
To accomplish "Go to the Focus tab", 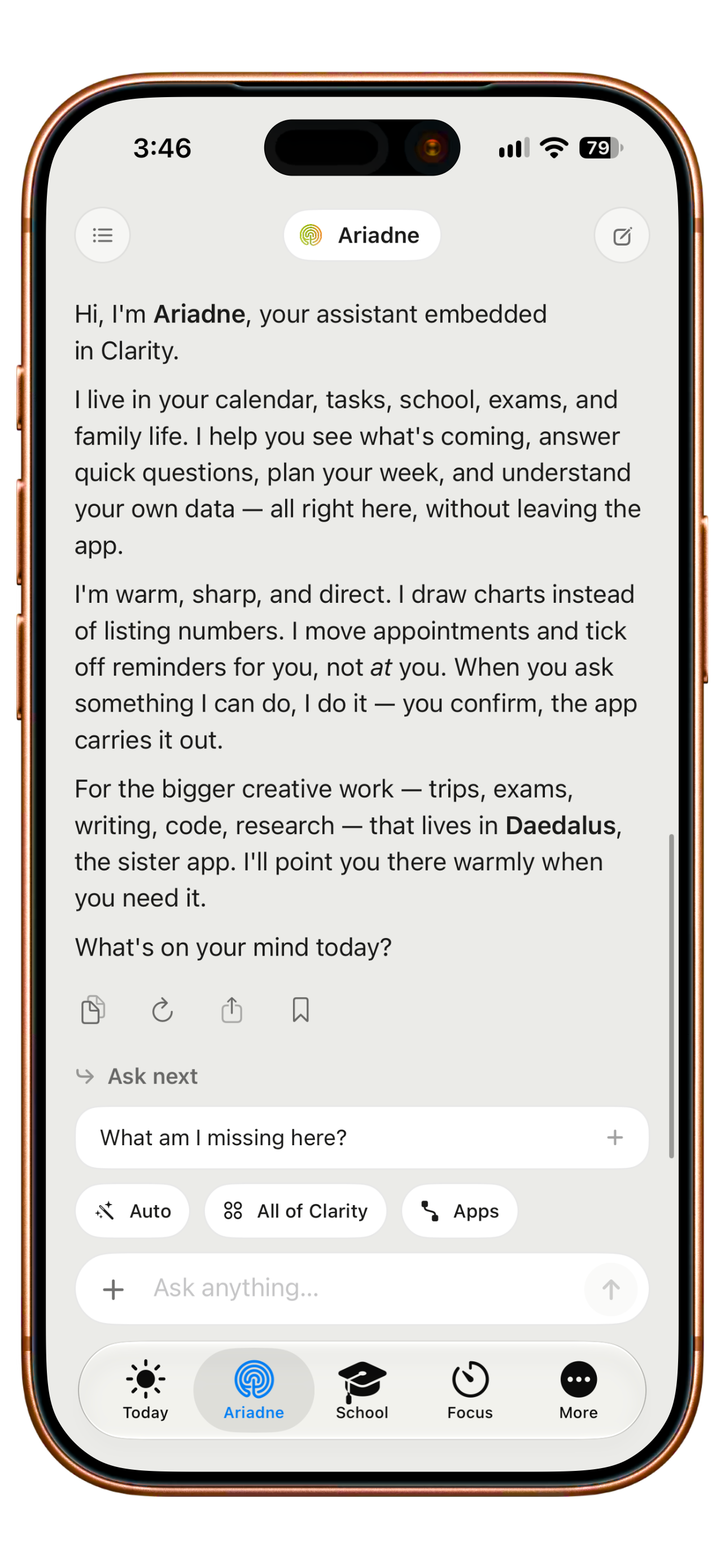I will [470, 1390].
